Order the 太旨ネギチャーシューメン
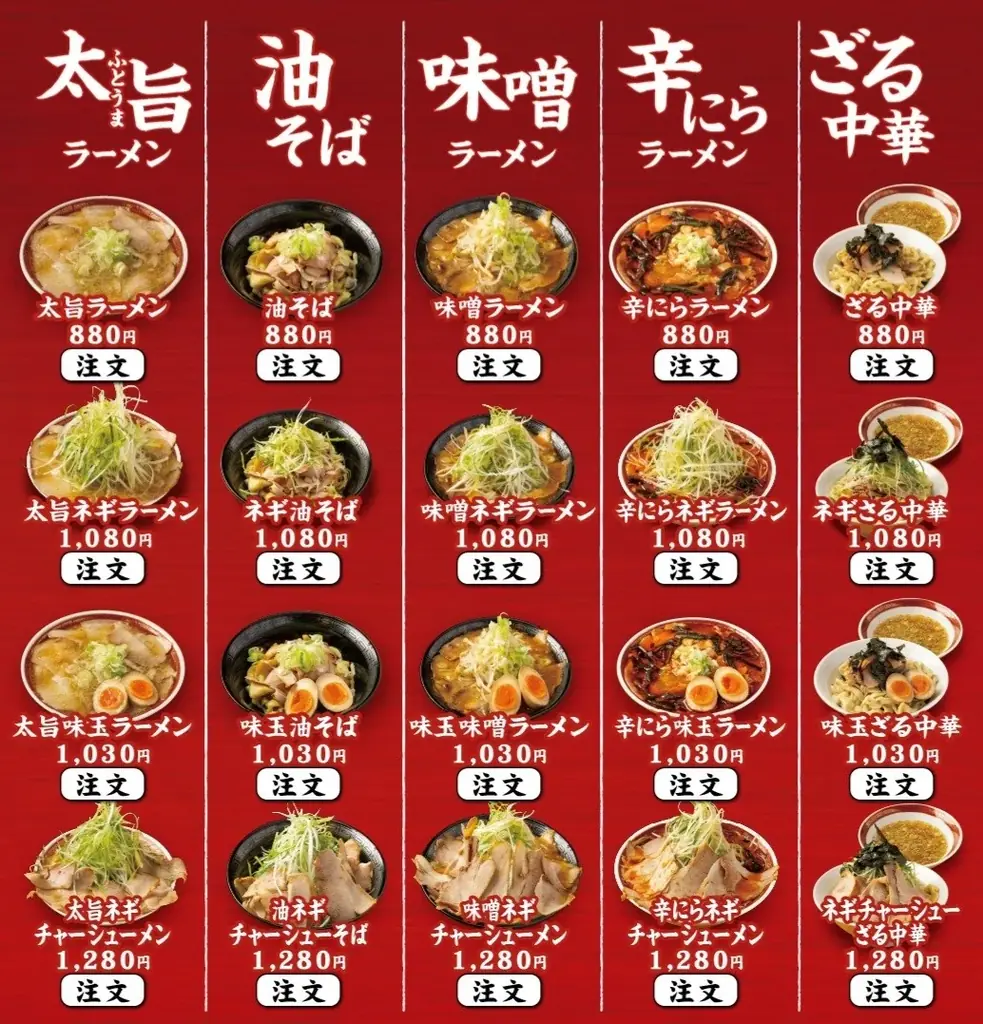This screenshot has height=1024, width=983. [103, 991]
